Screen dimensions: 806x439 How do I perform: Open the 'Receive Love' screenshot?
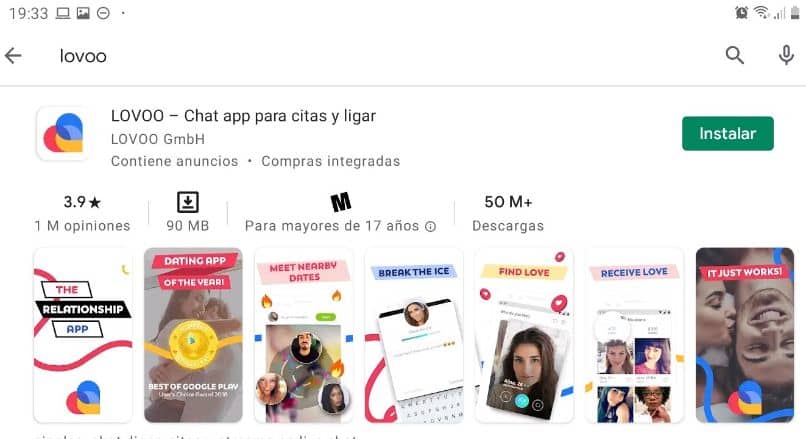coord(634,335)
